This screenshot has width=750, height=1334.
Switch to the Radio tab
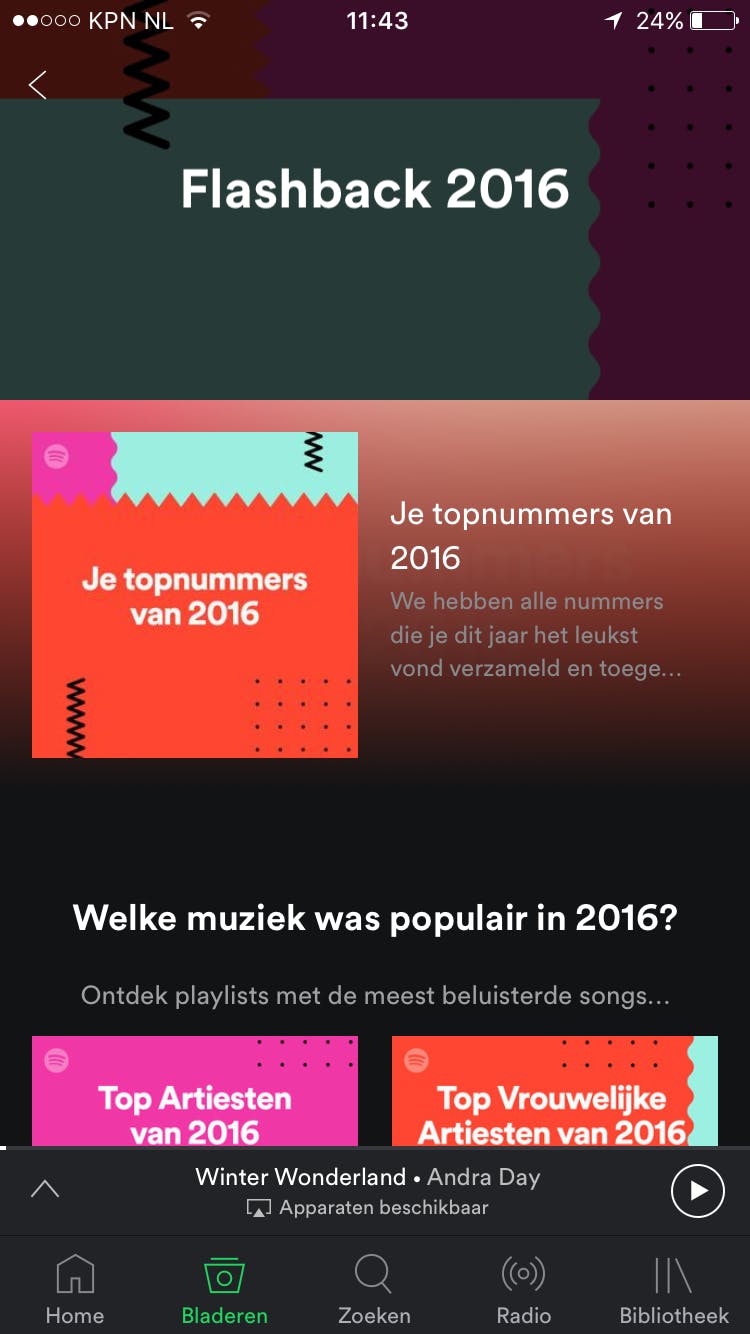point(524,1289)
